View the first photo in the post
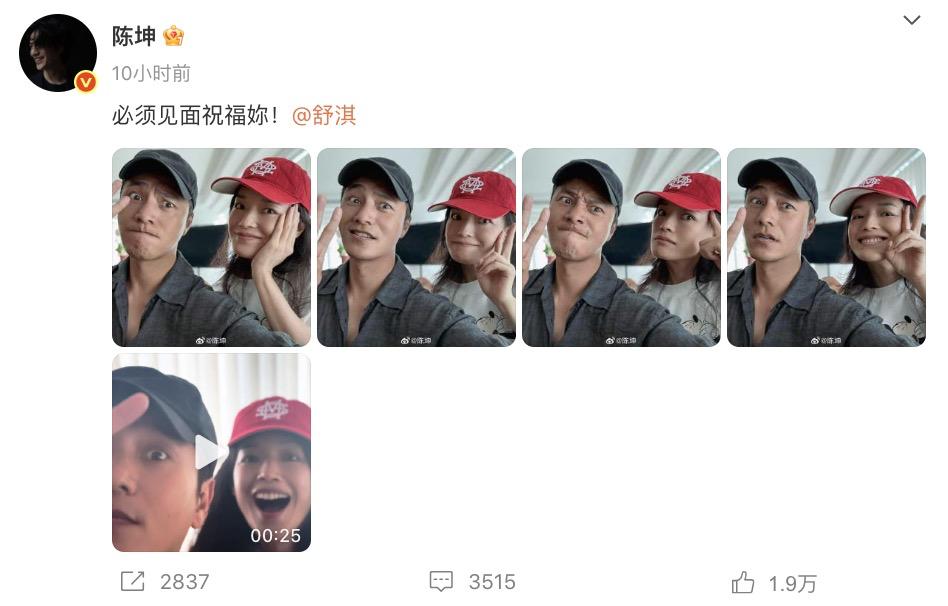The height and width of the screenshot is (606, 948). click(211, 247)
